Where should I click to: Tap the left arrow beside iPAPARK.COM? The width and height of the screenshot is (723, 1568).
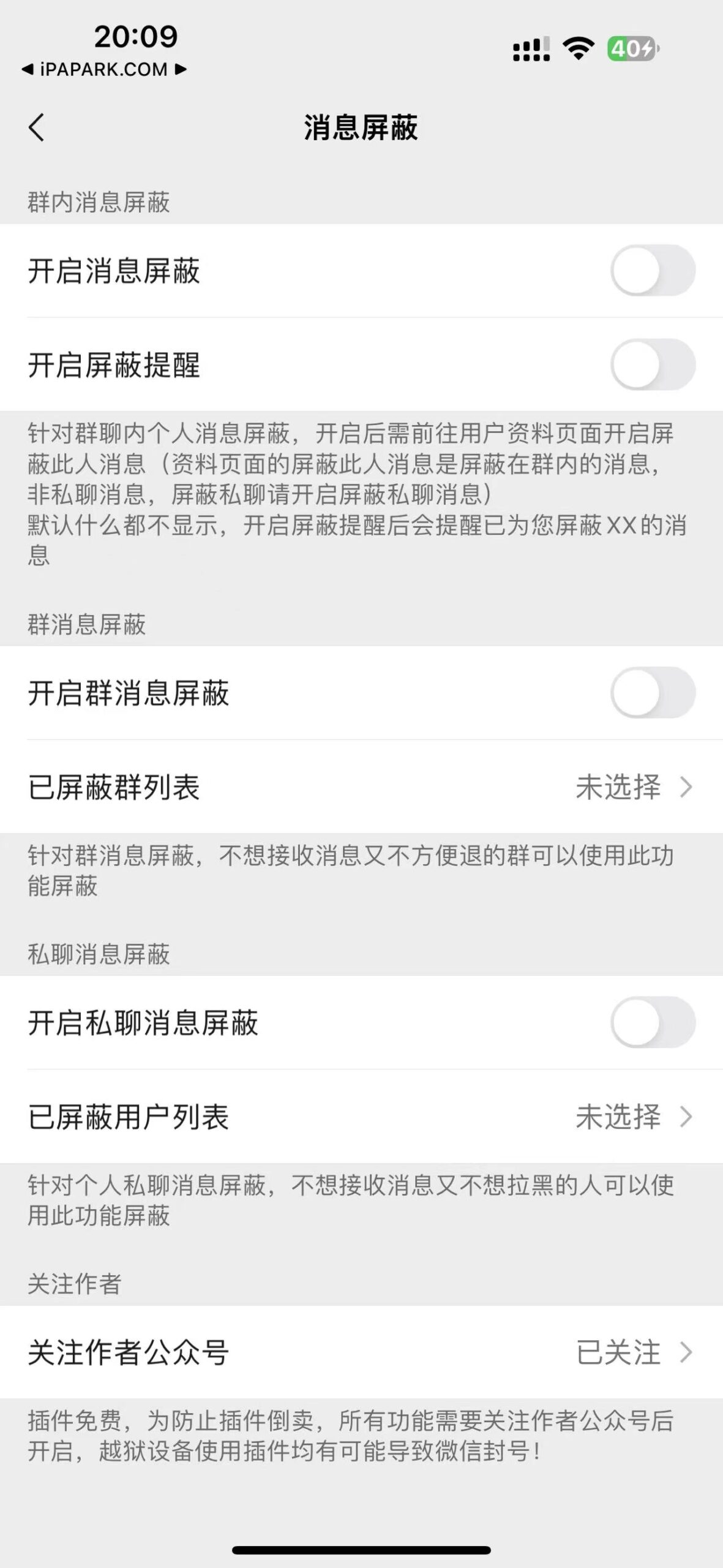coord(29,69)
